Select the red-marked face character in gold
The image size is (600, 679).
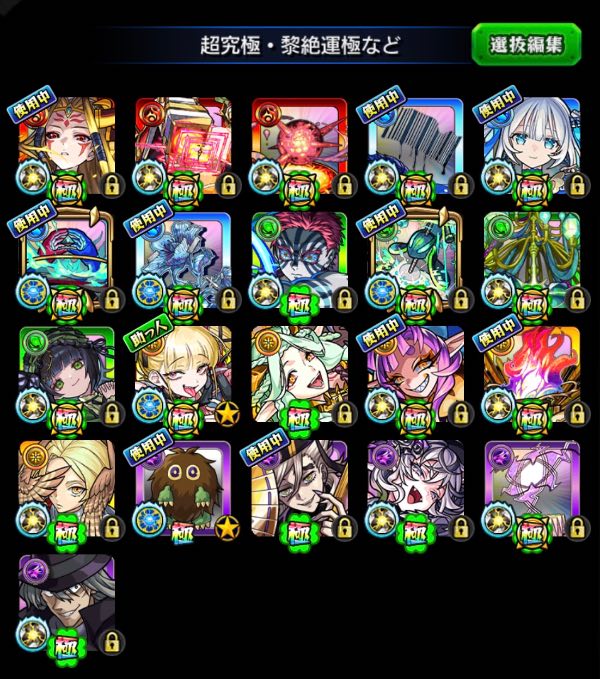pos(67,143)
